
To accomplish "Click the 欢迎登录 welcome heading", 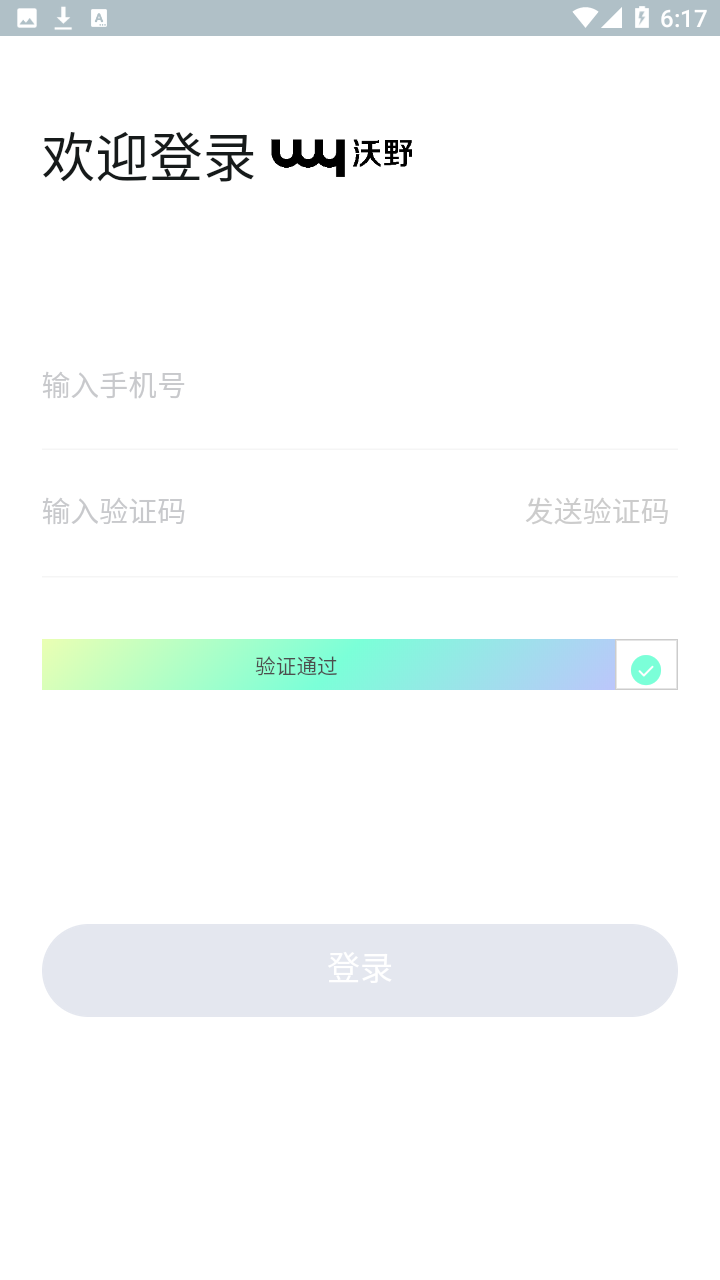I will 148,155.
